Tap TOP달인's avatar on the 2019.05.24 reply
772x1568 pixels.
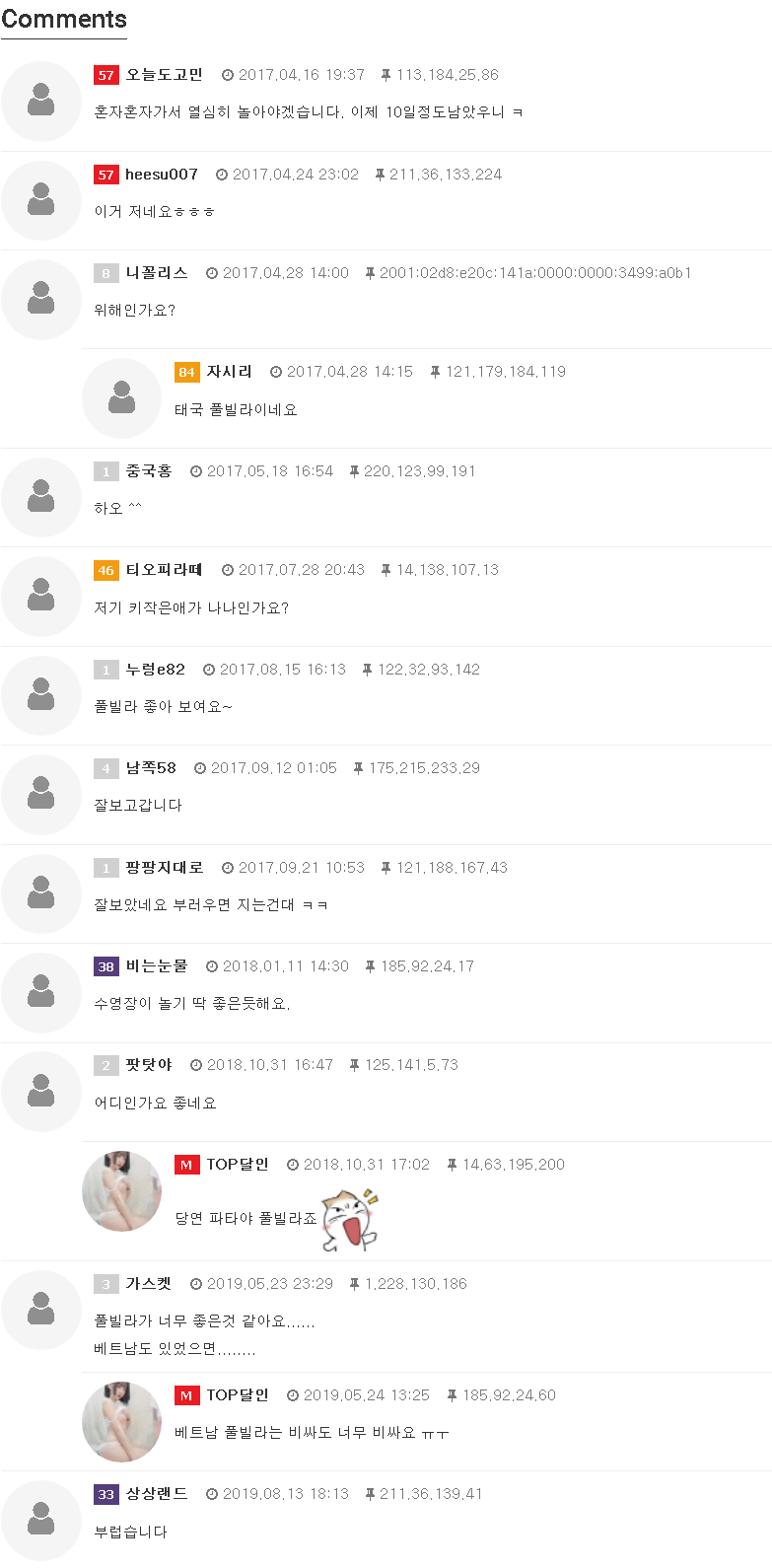121,1422
